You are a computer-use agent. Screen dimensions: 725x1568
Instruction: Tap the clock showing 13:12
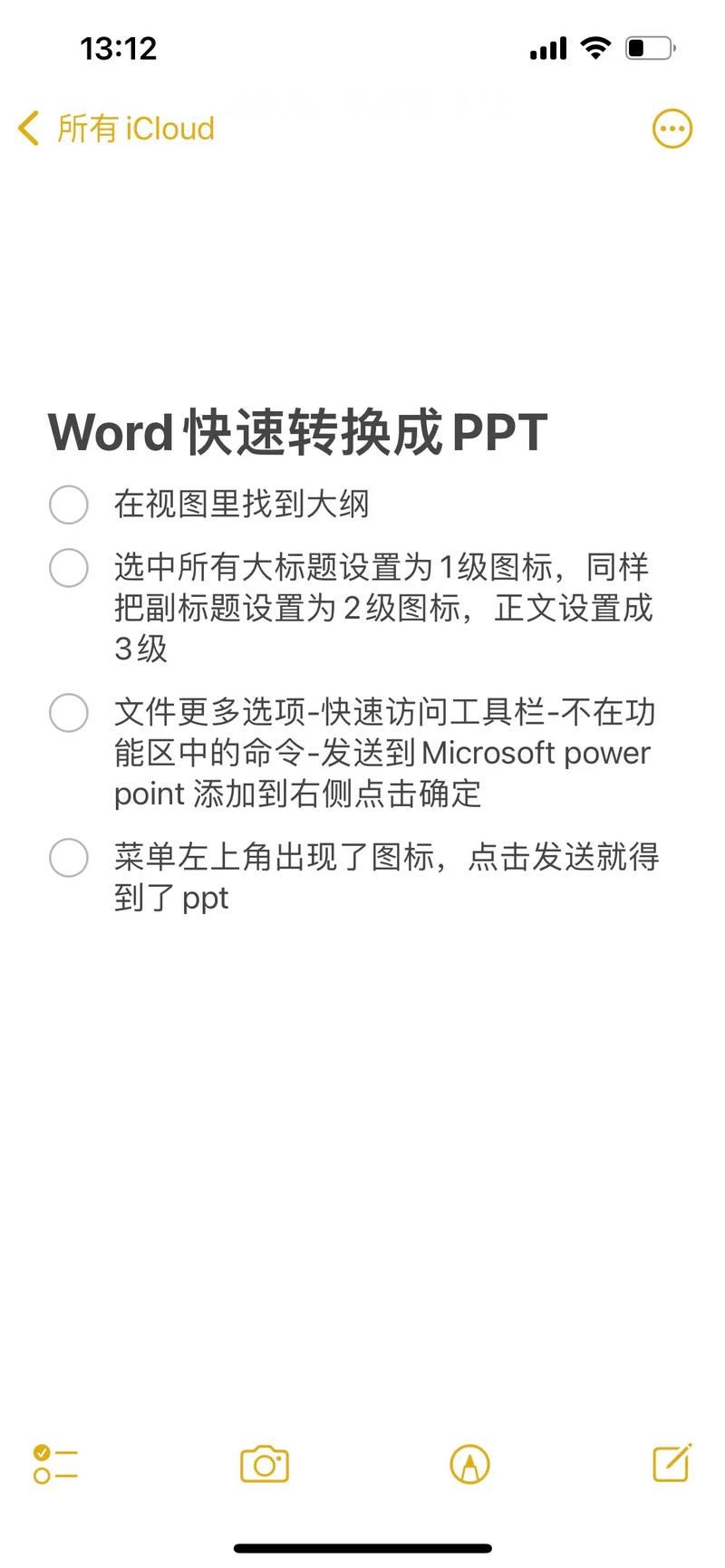118,47
